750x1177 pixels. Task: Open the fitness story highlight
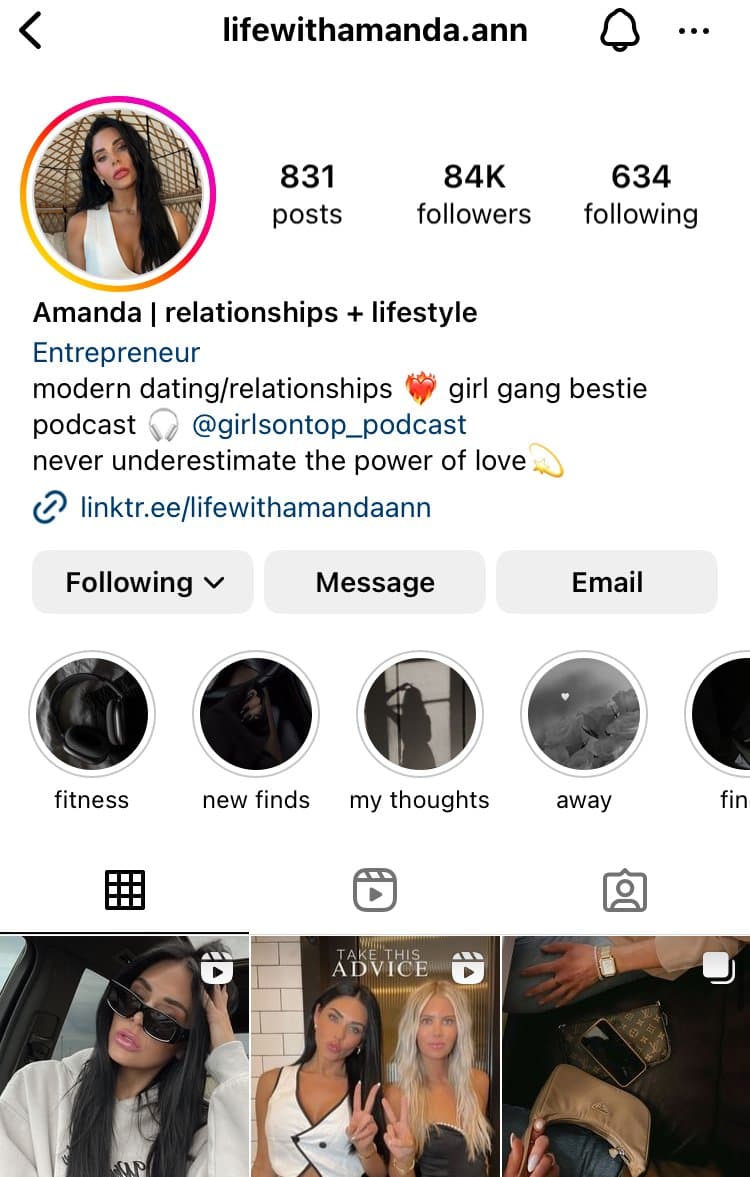[92, 714]
